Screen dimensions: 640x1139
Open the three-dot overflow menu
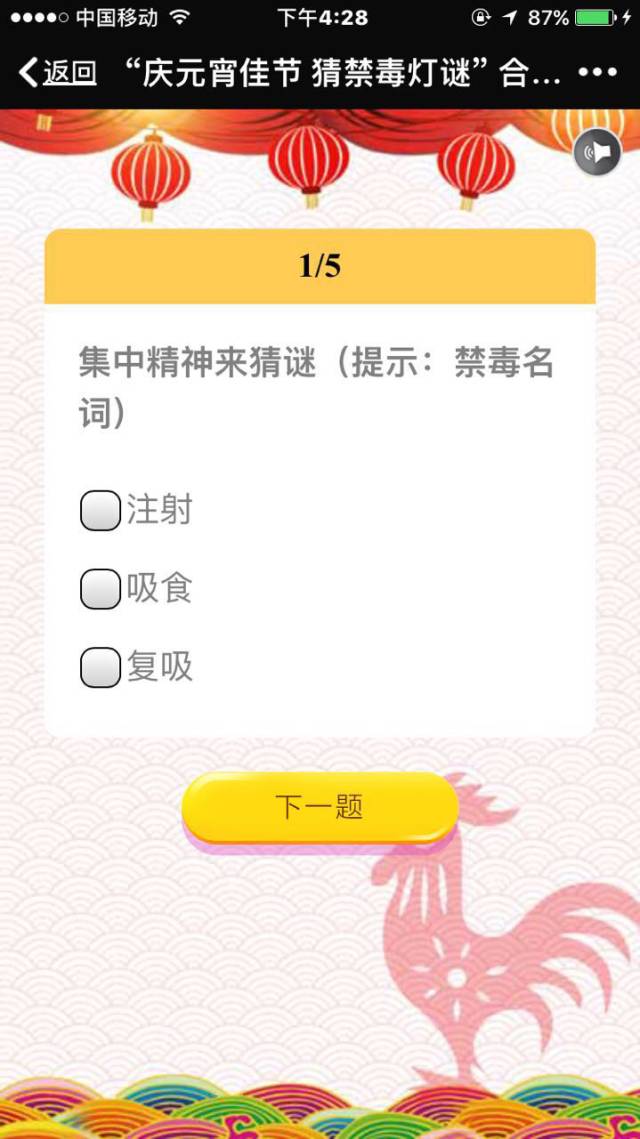coord(598,72)
